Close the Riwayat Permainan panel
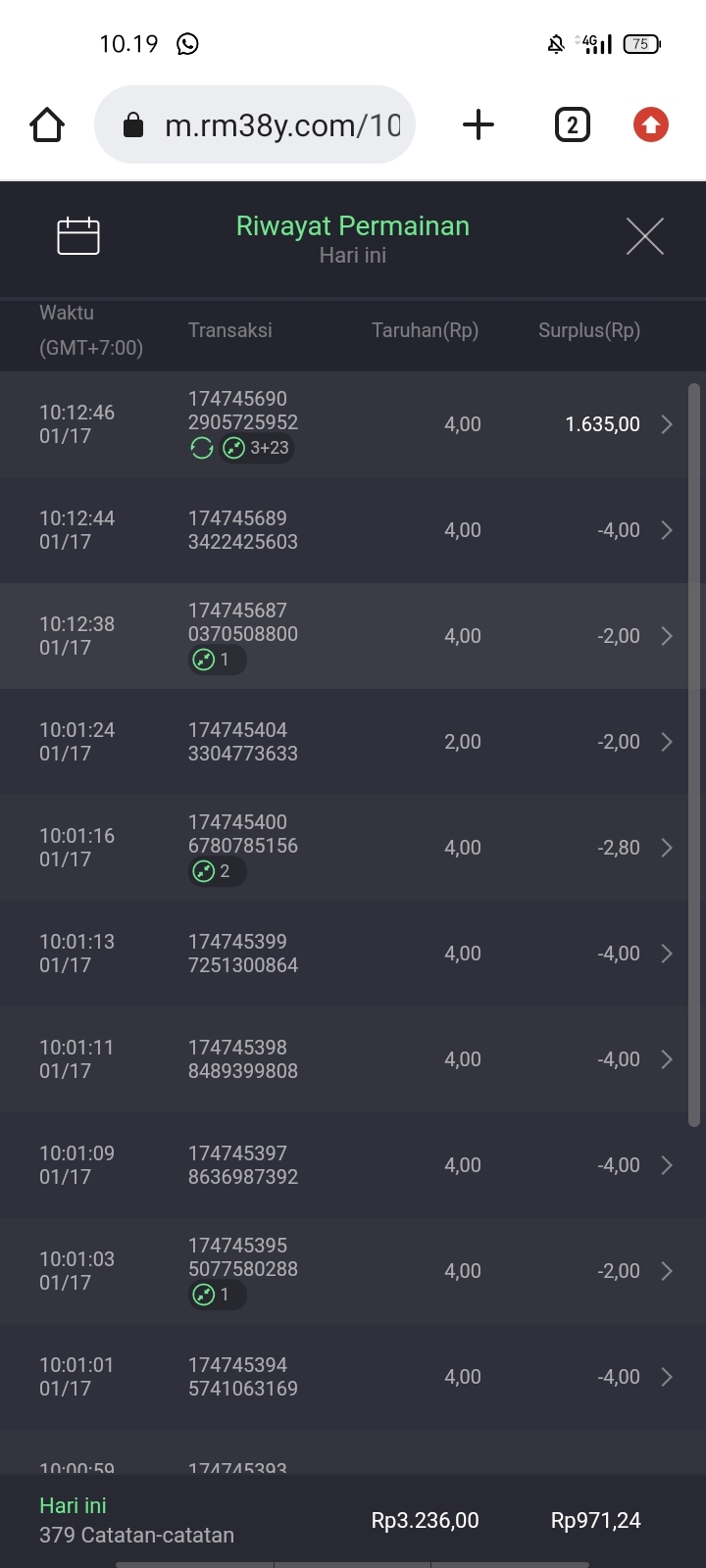The image size is (706, 1568). coord(644,236)
